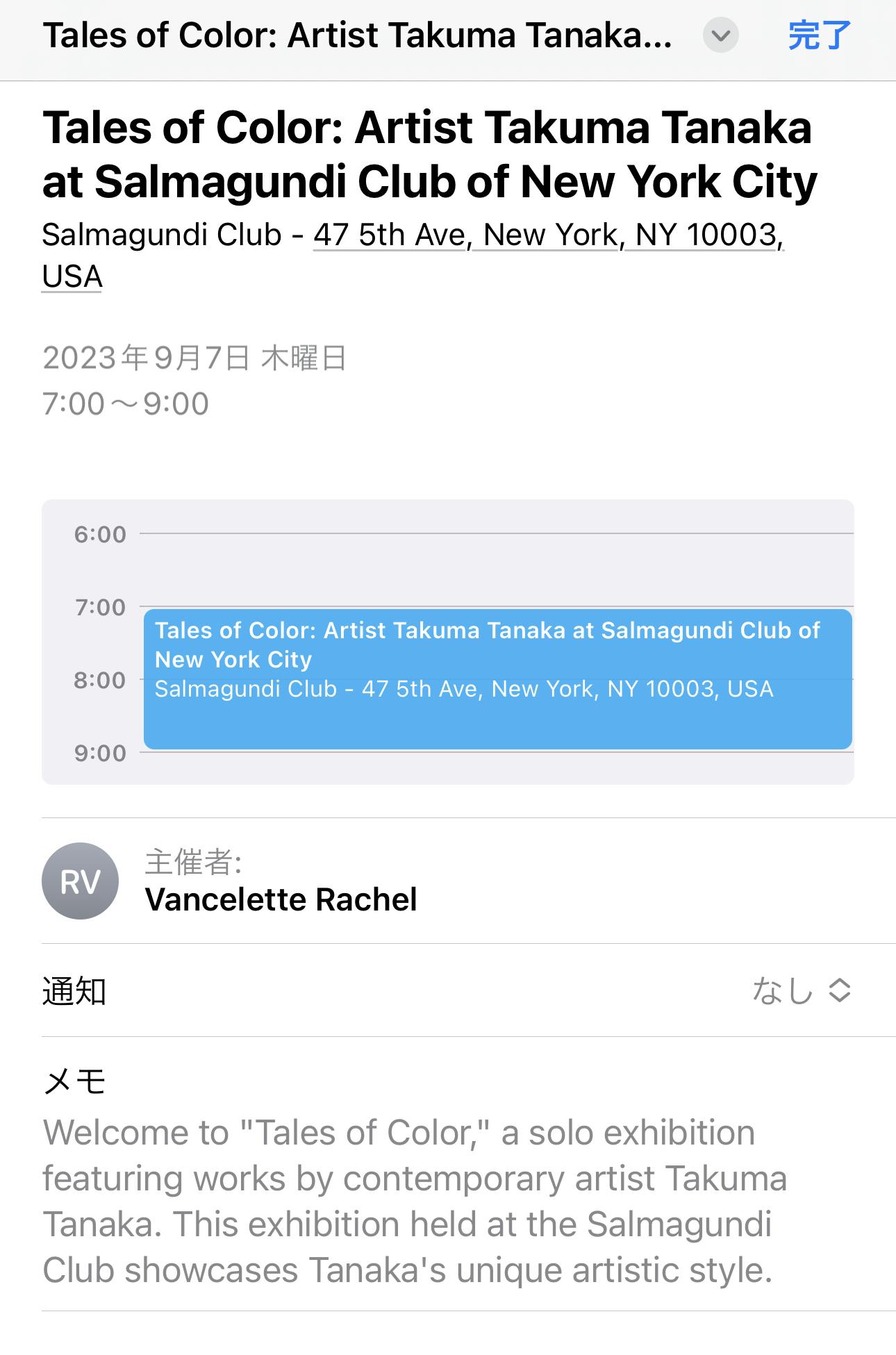Viewport: 896px width, 1355px height.
Task: Change the 通知 alert setting
Action: [801, 990]
